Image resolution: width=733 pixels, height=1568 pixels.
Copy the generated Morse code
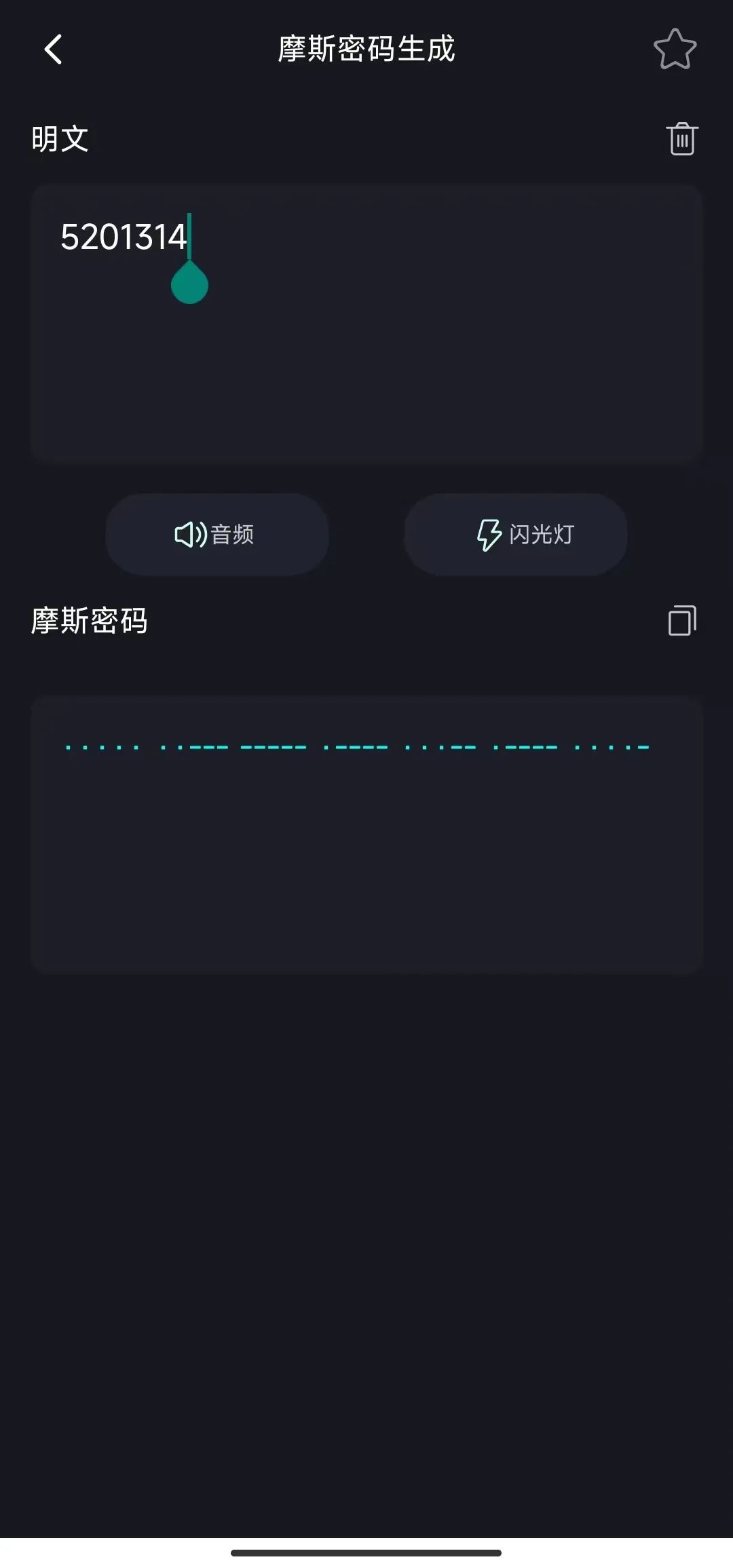682,620
